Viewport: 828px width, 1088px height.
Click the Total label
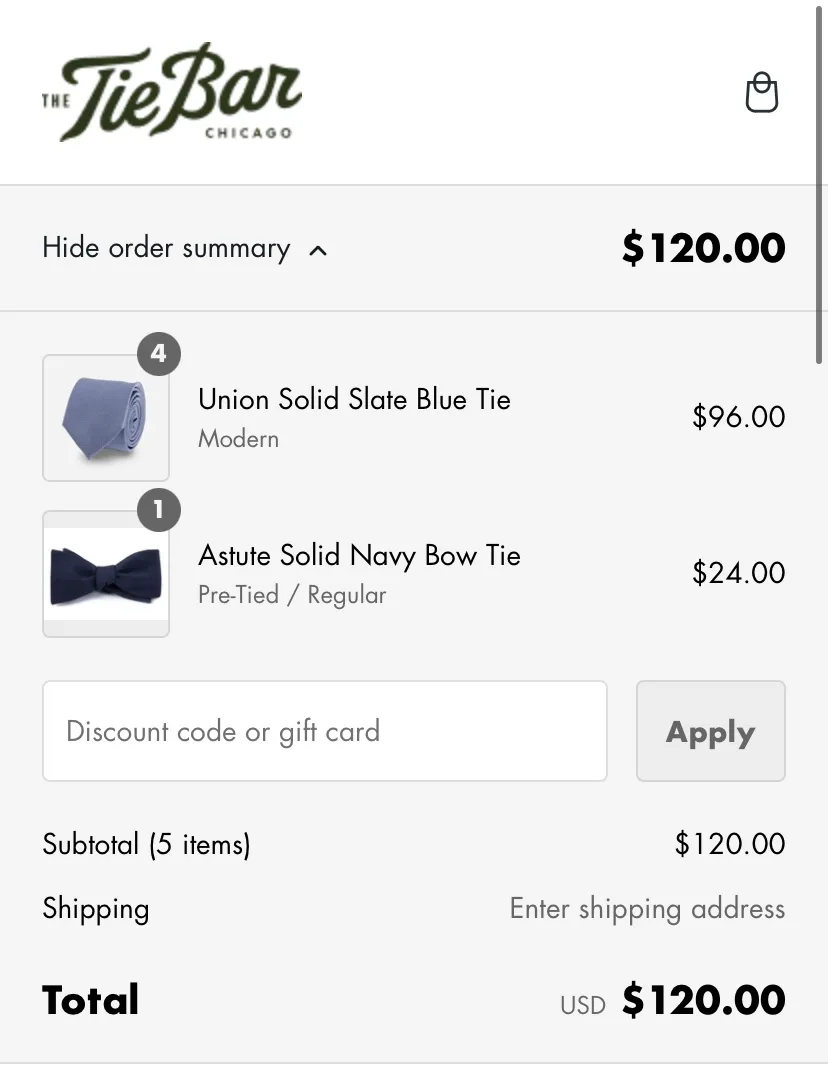(x=90, y=999)
